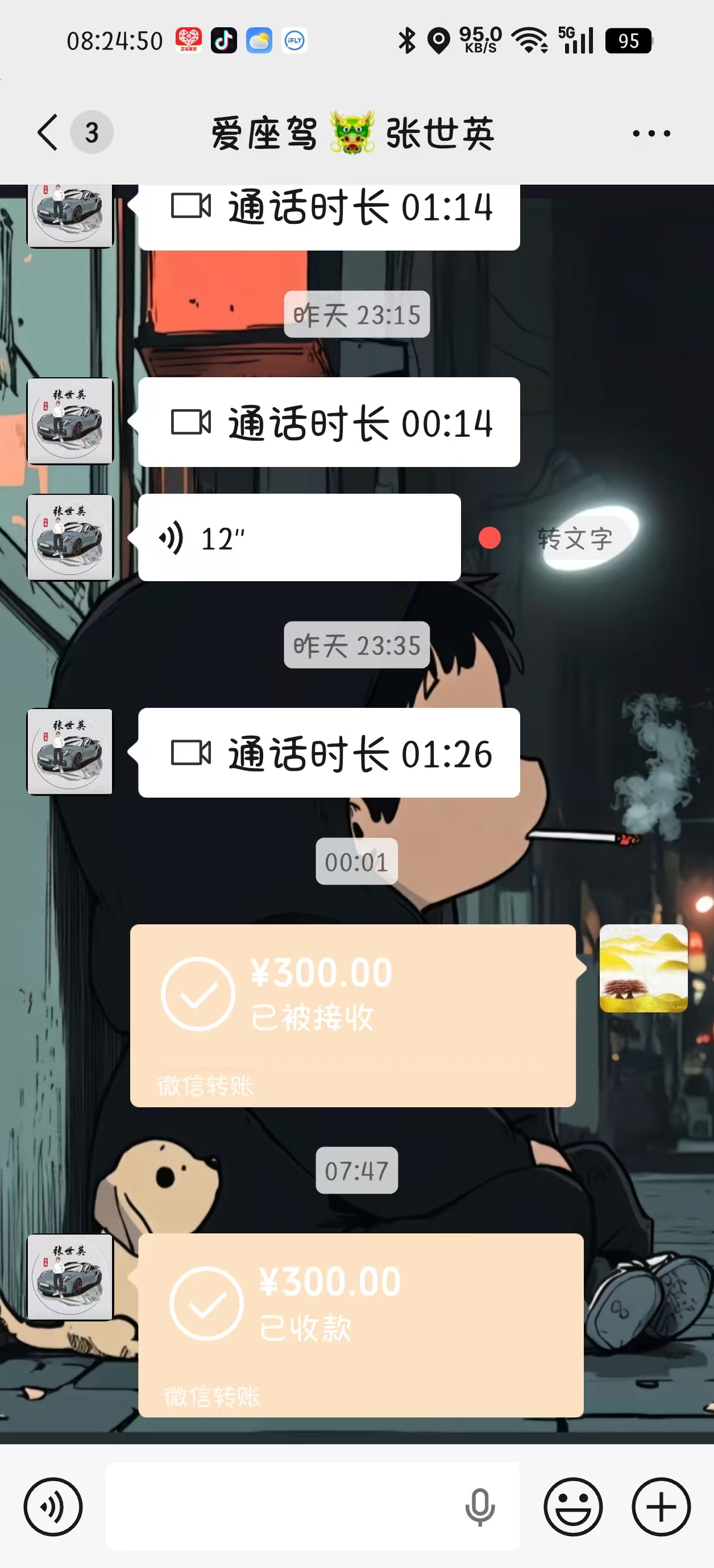This screenshot has height=1568, width=714.
Task: Open the ¥300.00 已被接收 transfer card
Action: click(x=352, y=1015)
